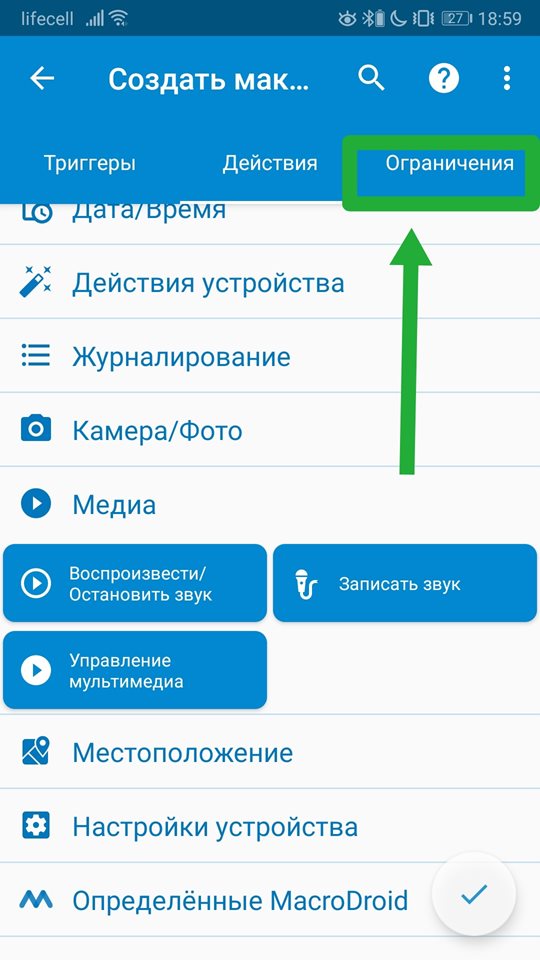
Task: Go back with the arrow icon
Action: pyautogui.click(x=42, y=78)
